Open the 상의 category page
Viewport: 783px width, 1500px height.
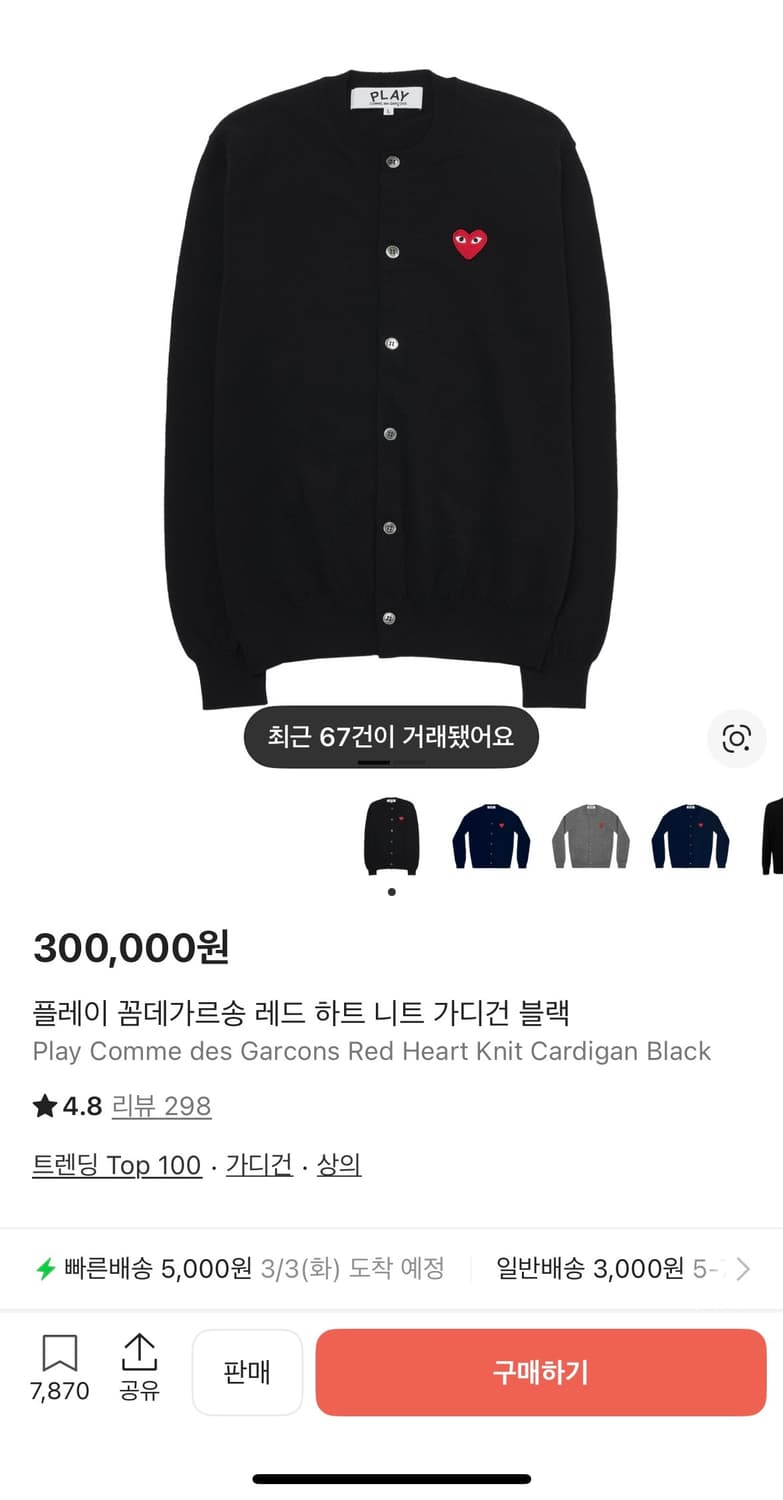(340, 1165)
